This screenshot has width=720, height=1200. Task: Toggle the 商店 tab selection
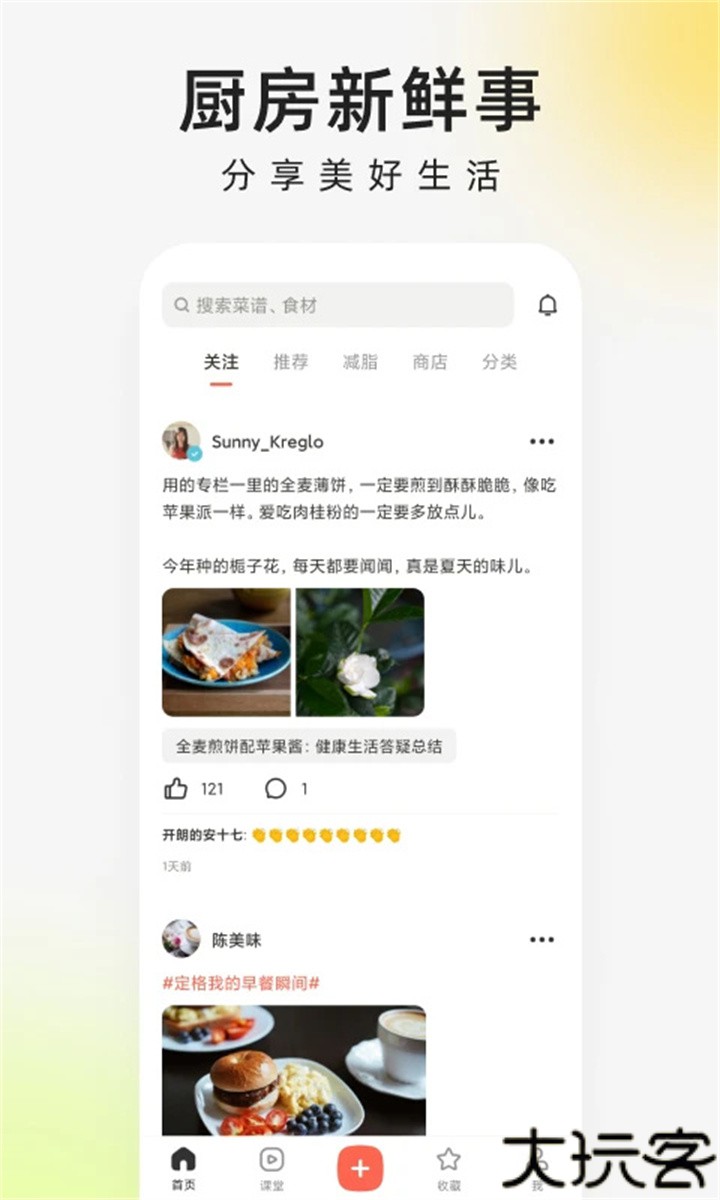[429, 362]
